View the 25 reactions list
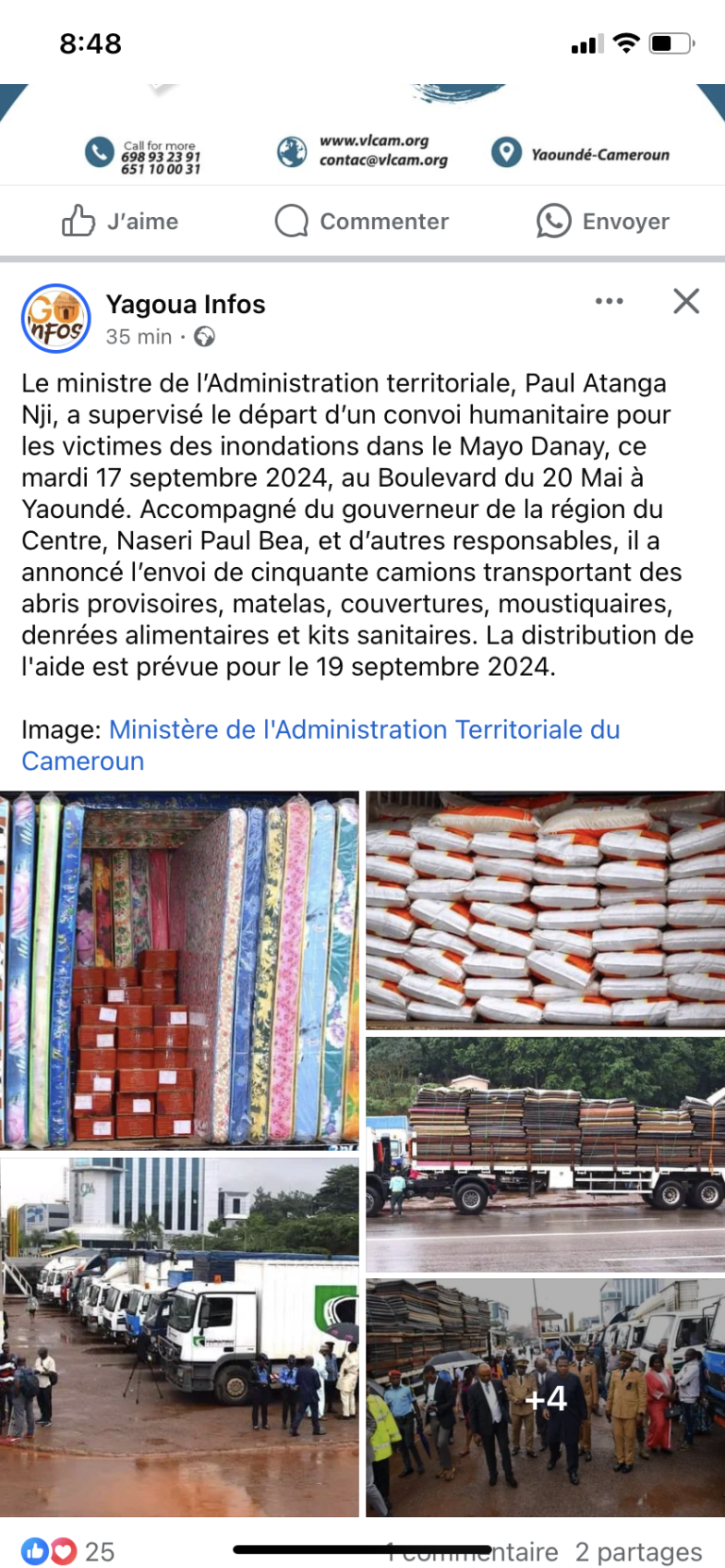The image size is (725, 1568). click(x=68, y=1552)
